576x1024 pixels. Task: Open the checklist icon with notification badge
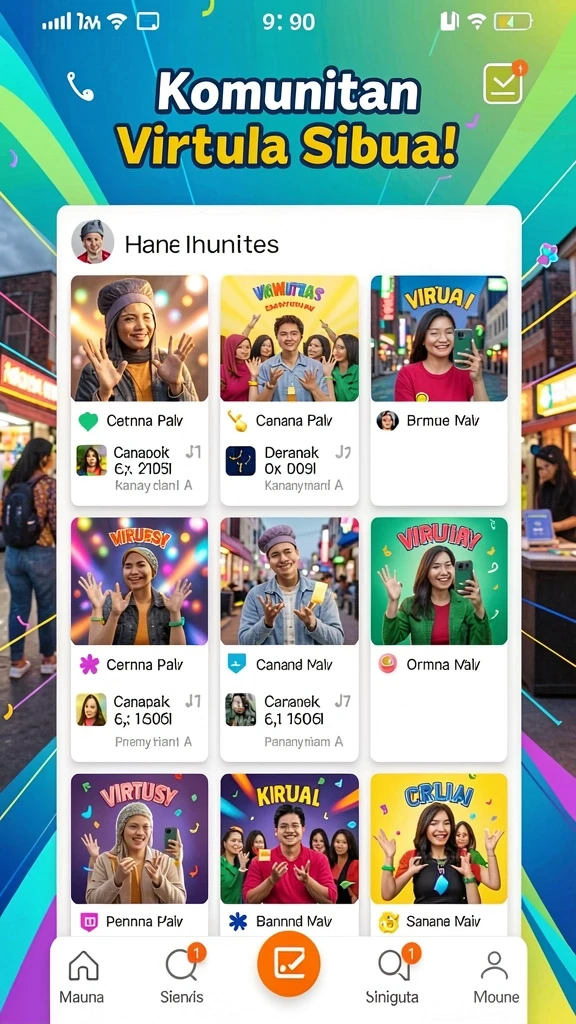pyautogui.click(x=503, y=83)
